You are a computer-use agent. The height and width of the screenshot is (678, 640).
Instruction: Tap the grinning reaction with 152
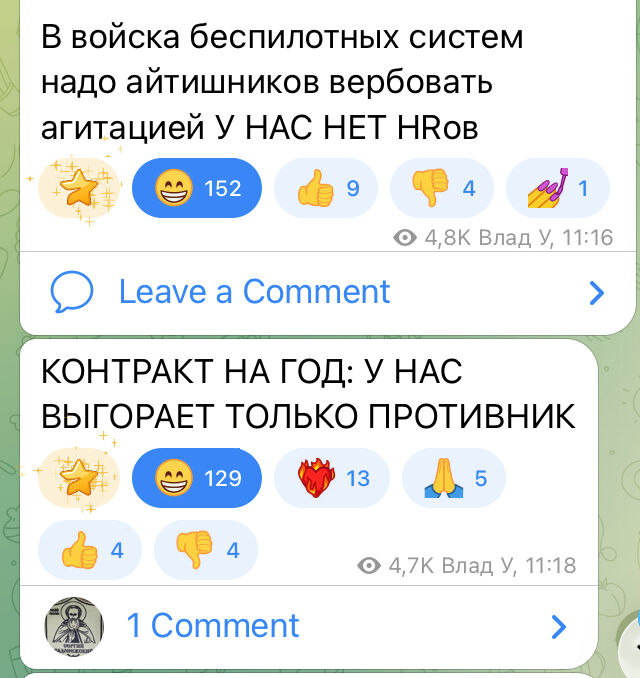196,187
